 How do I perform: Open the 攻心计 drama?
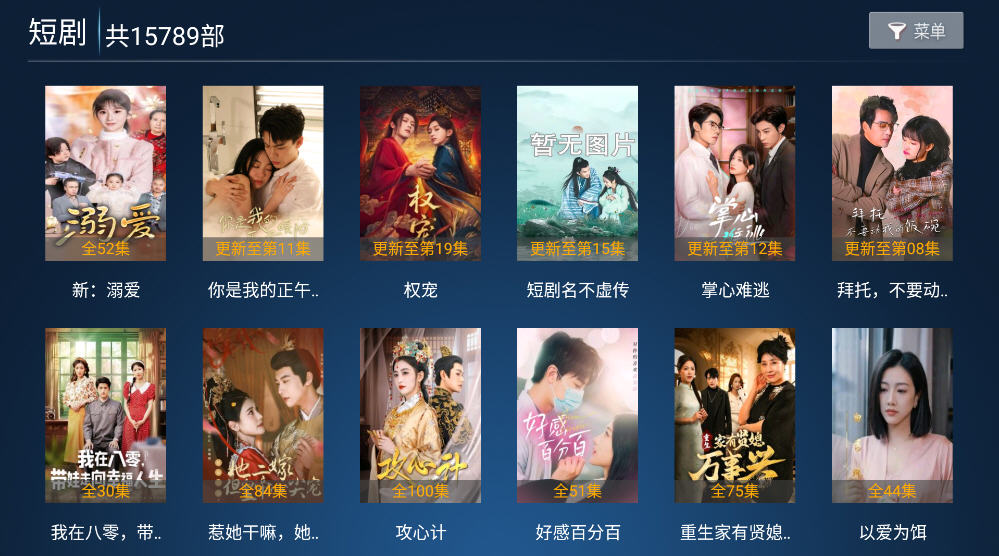[420, 415]
